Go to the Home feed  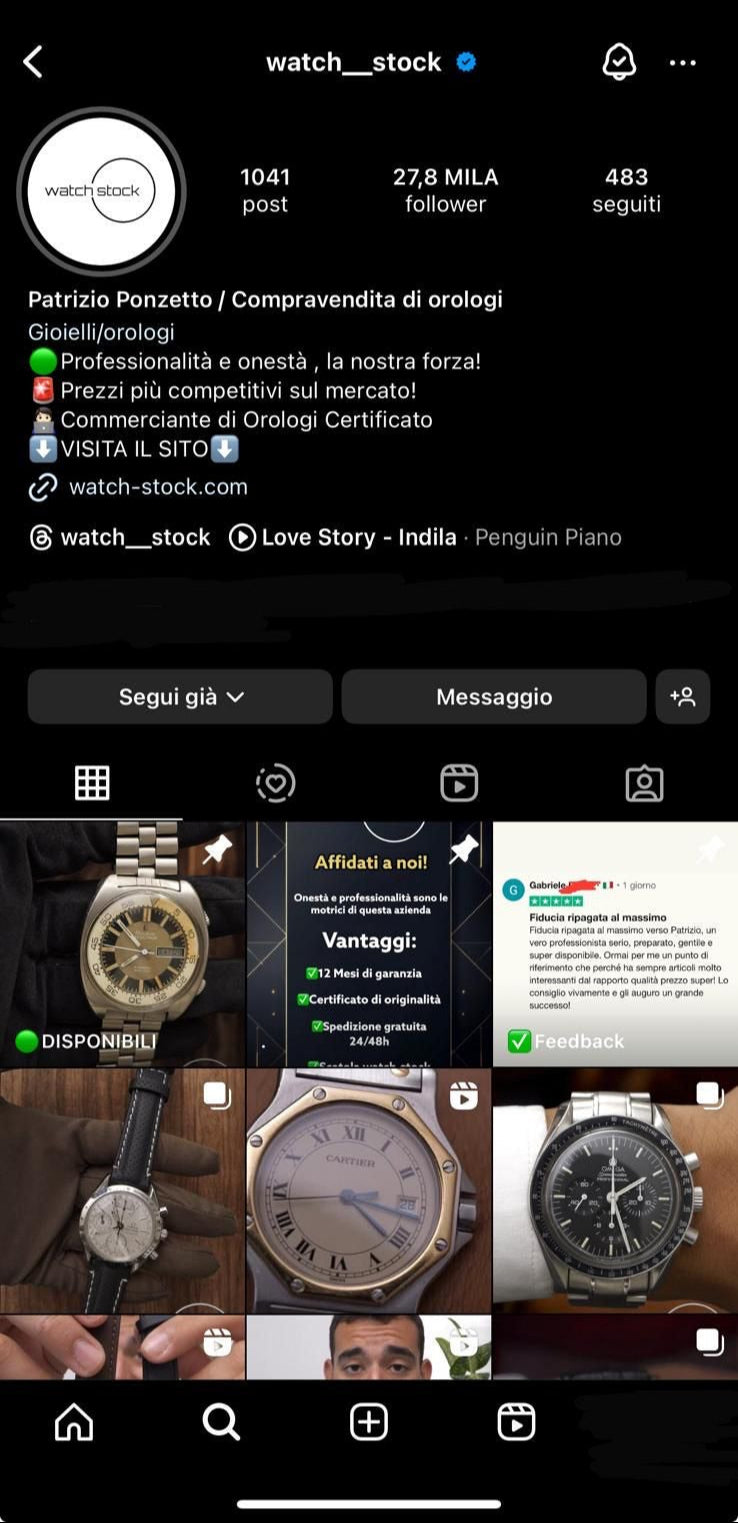pyautogui.click(x=74, y=1421)
